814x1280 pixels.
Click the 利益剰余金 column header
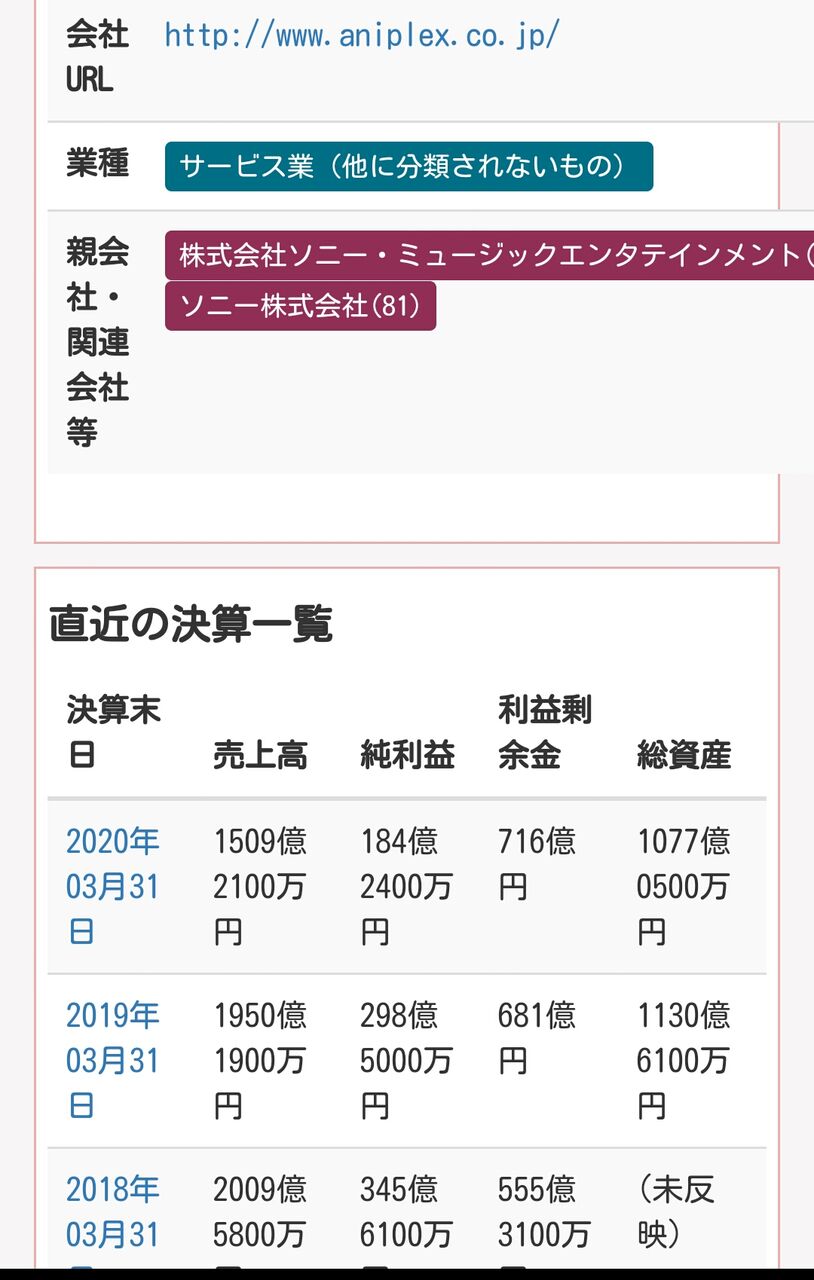tap(545, 732)
